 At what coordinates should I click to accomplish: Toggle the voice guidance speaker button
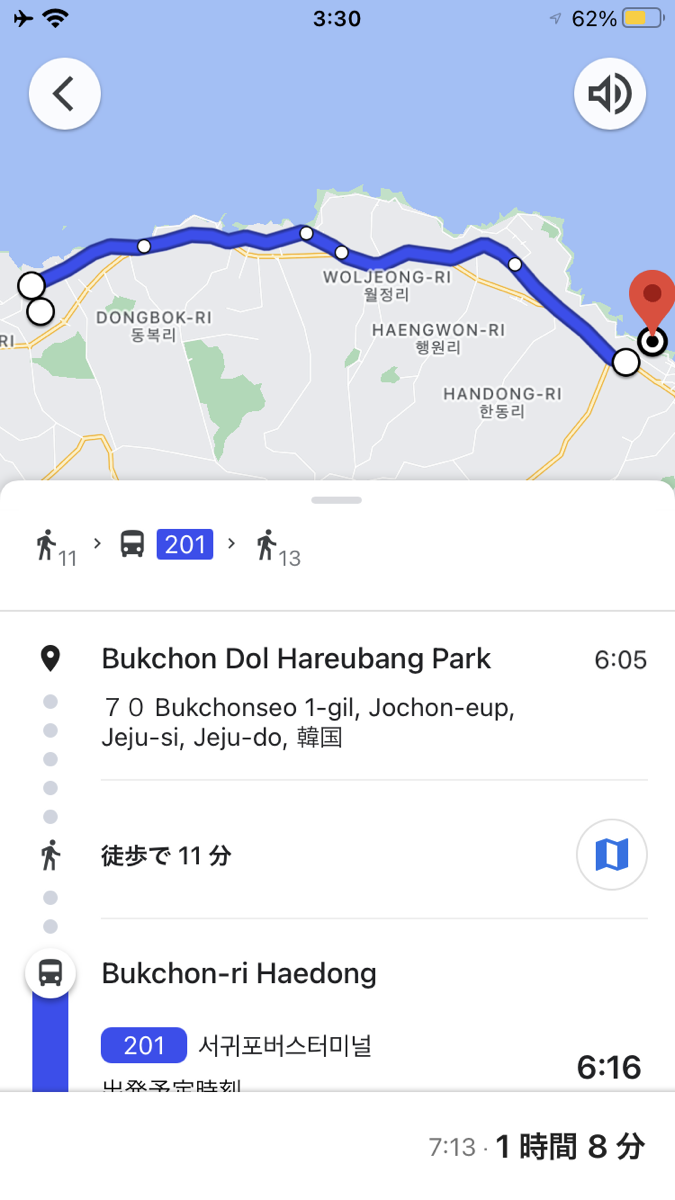click(x=610, y=94)
